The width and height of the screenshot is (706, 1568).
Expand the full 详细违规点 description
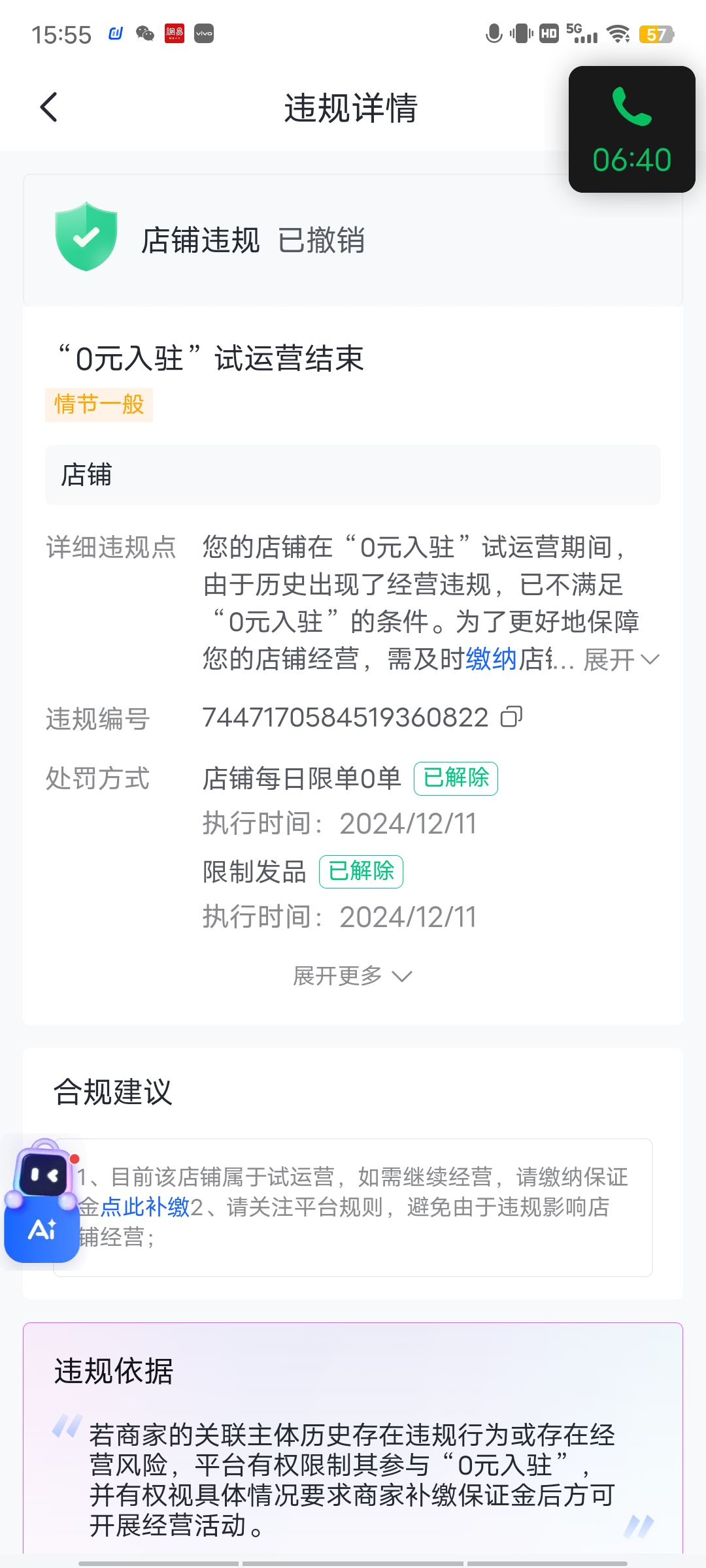pos(620,660)
